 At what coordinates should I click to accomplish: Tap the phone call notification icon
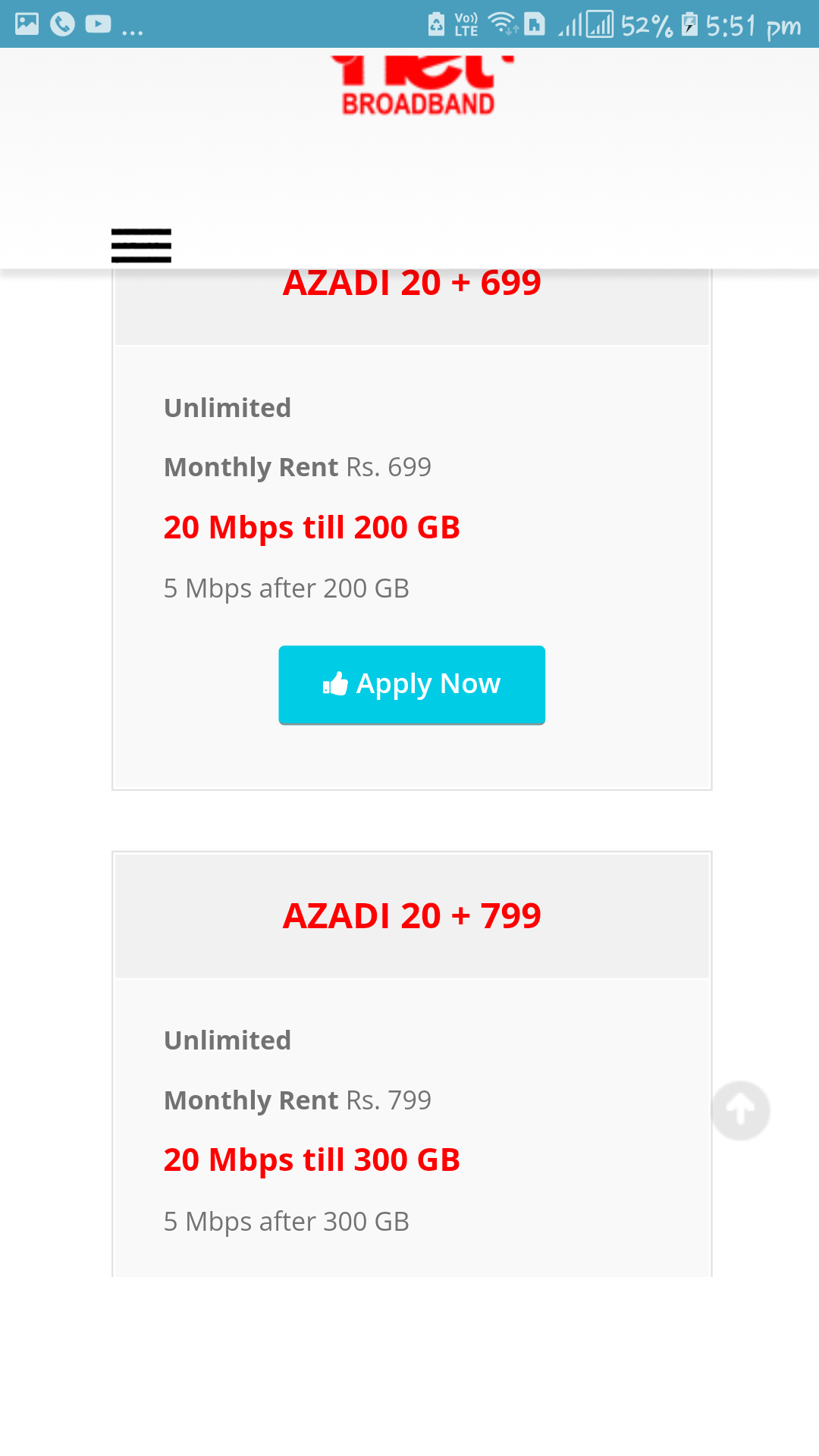coord(61,24)
